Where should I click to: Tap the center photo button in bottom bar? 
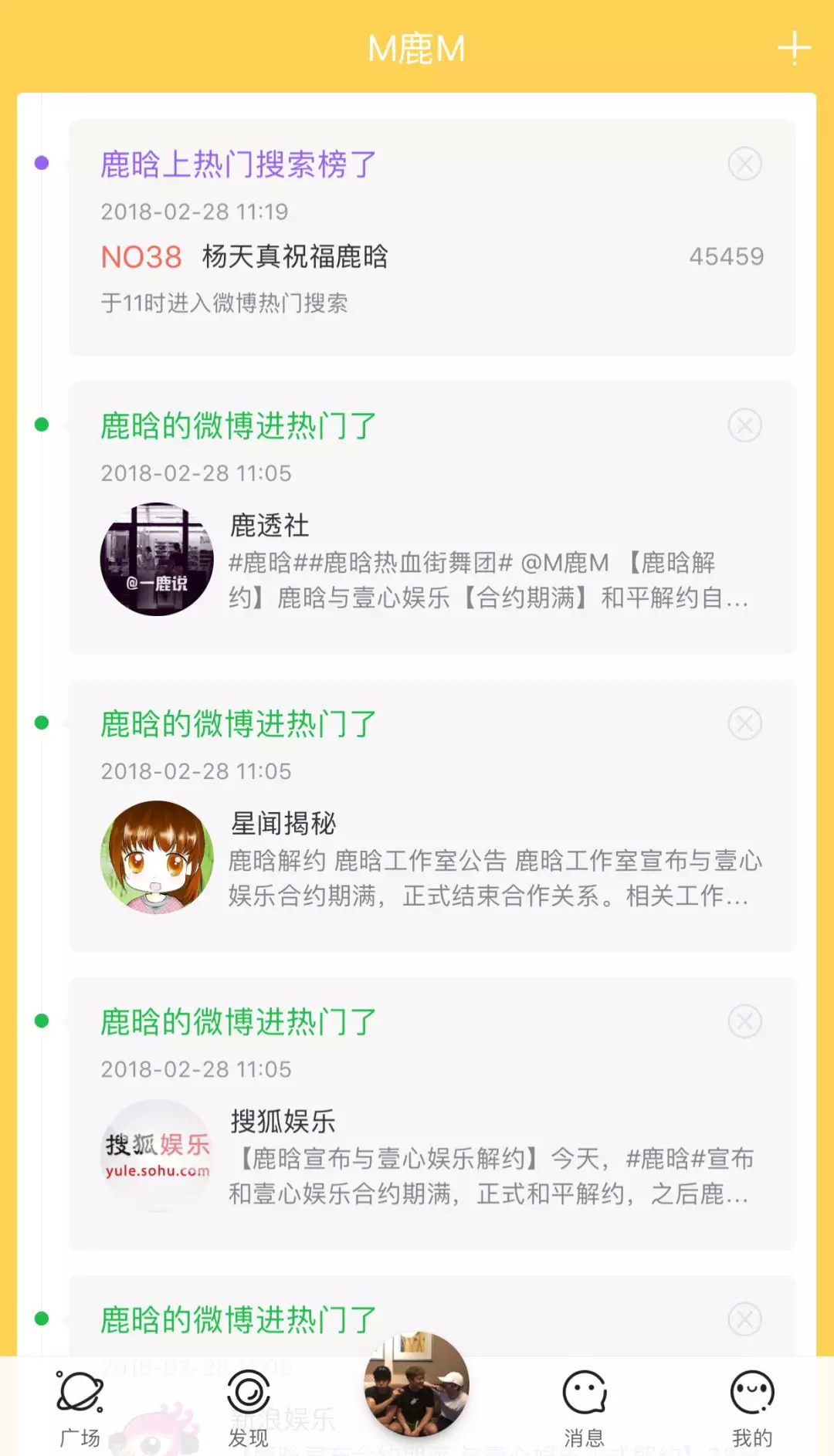[417, 1384]
